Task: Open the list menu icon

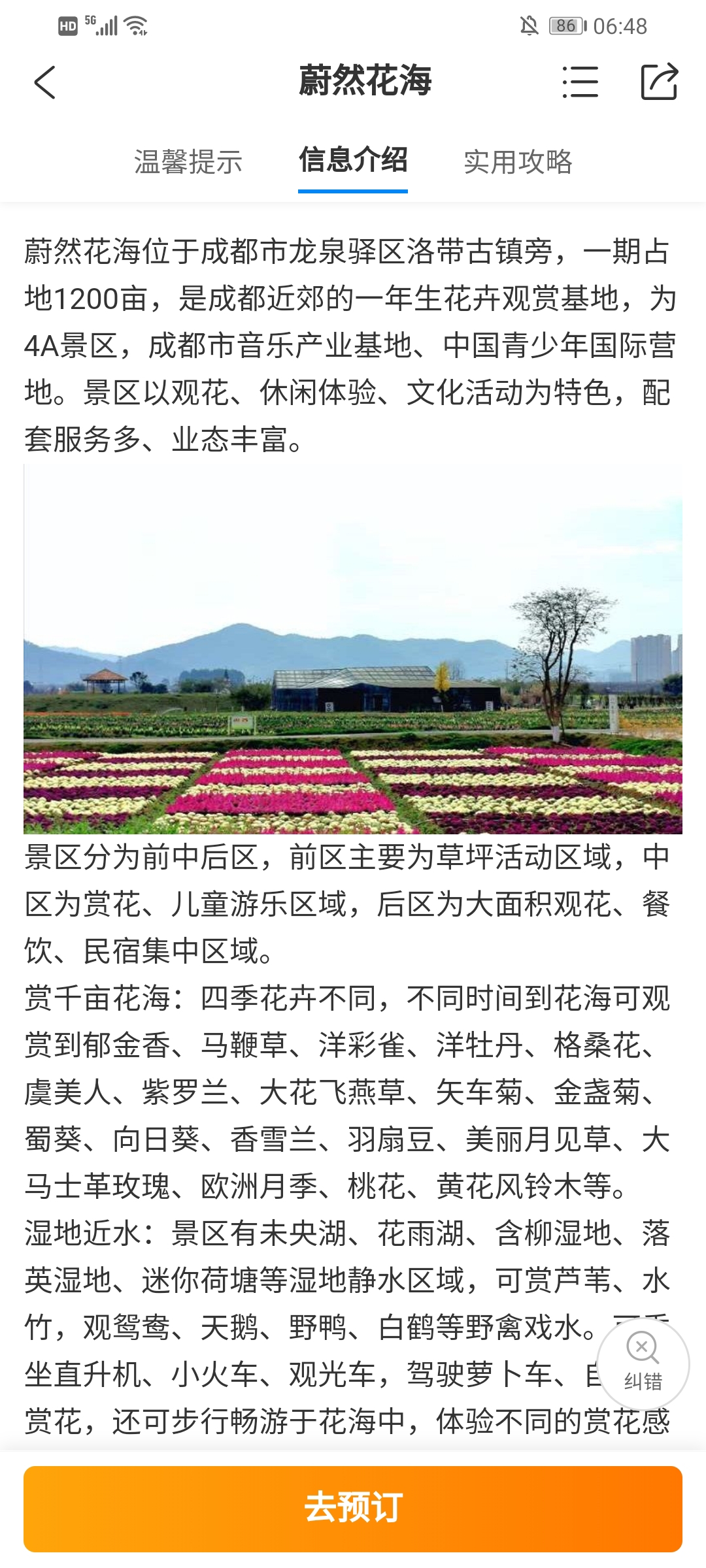Action: coord(580,82)
